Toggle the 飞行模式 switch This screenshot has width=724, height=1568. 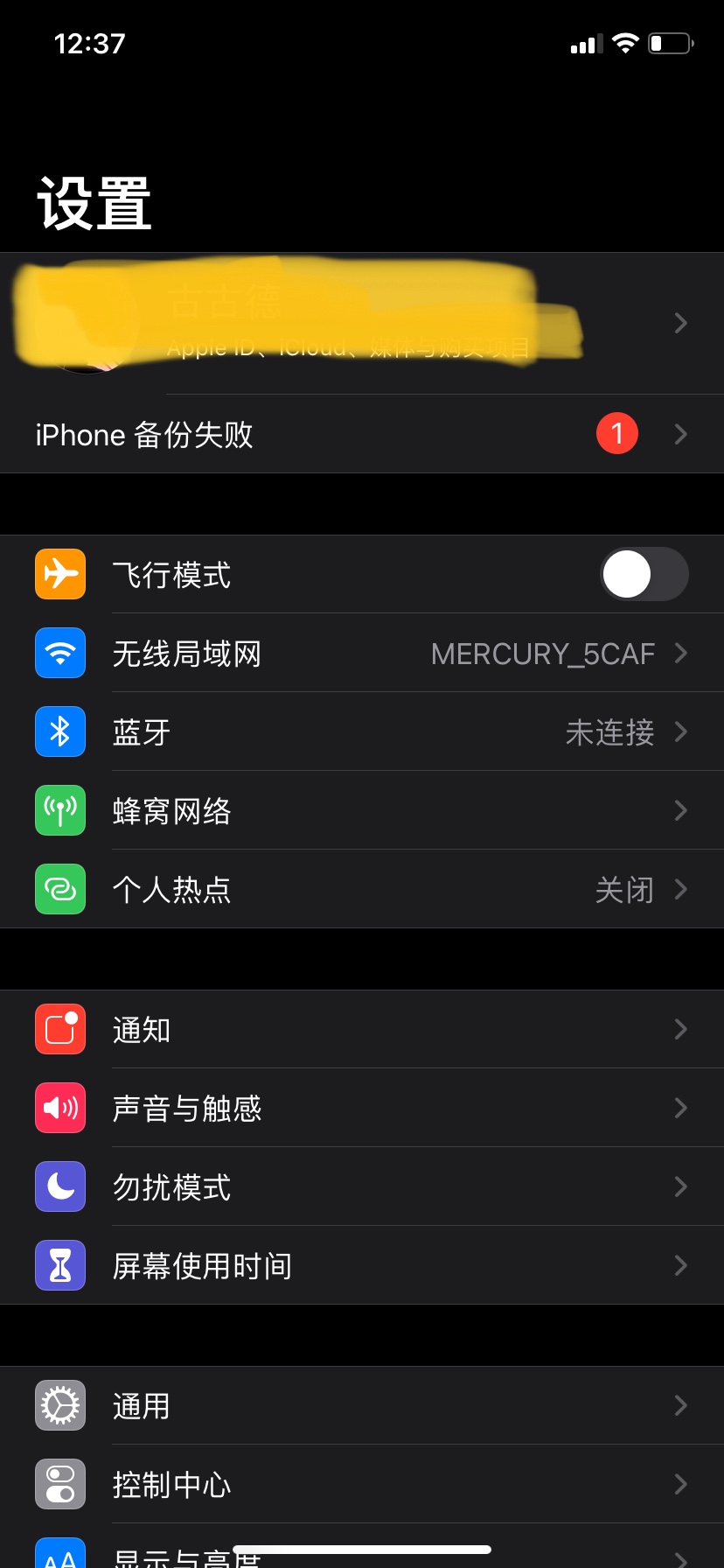(x=644, y=574)
